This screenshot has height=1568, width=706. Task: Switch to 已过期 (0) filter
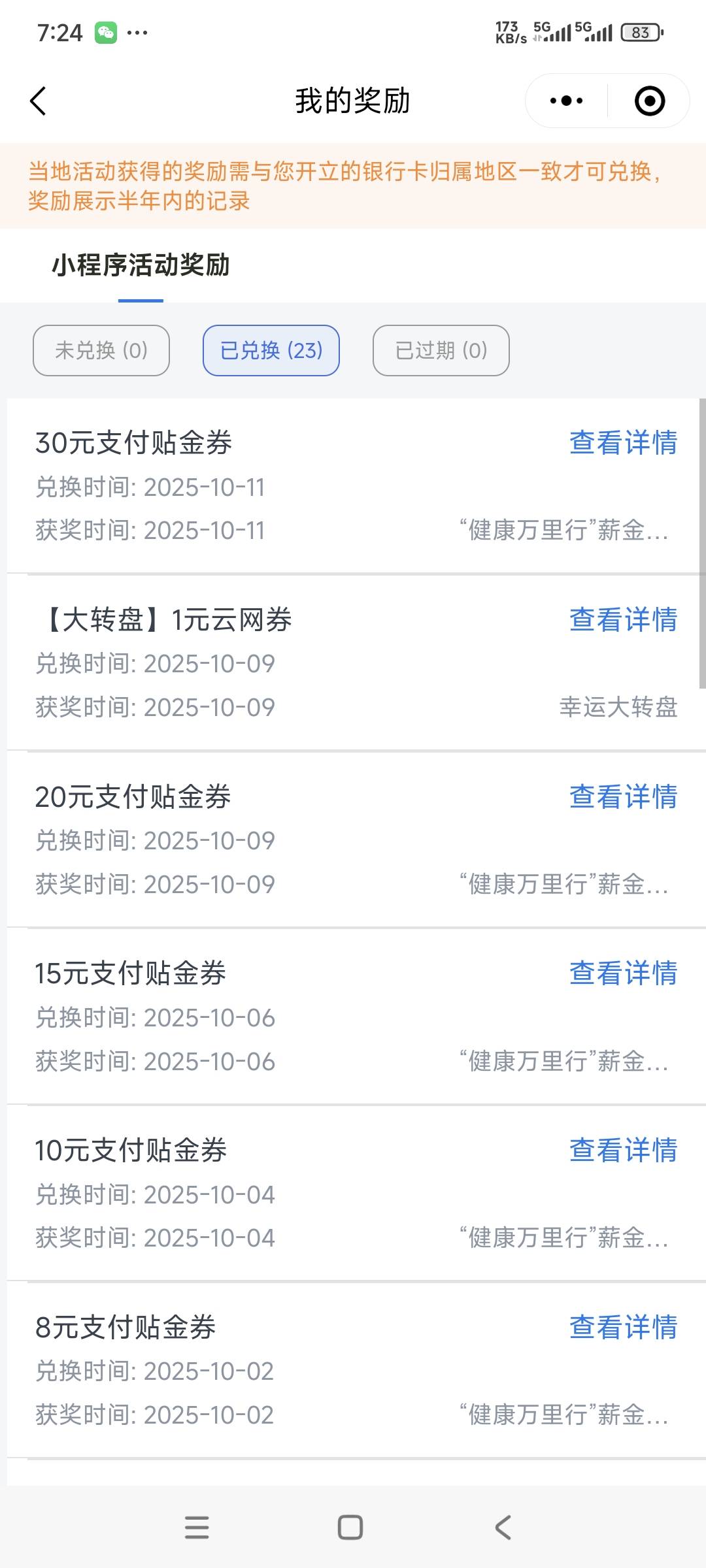pyautogui.click(x=441, y=351)
